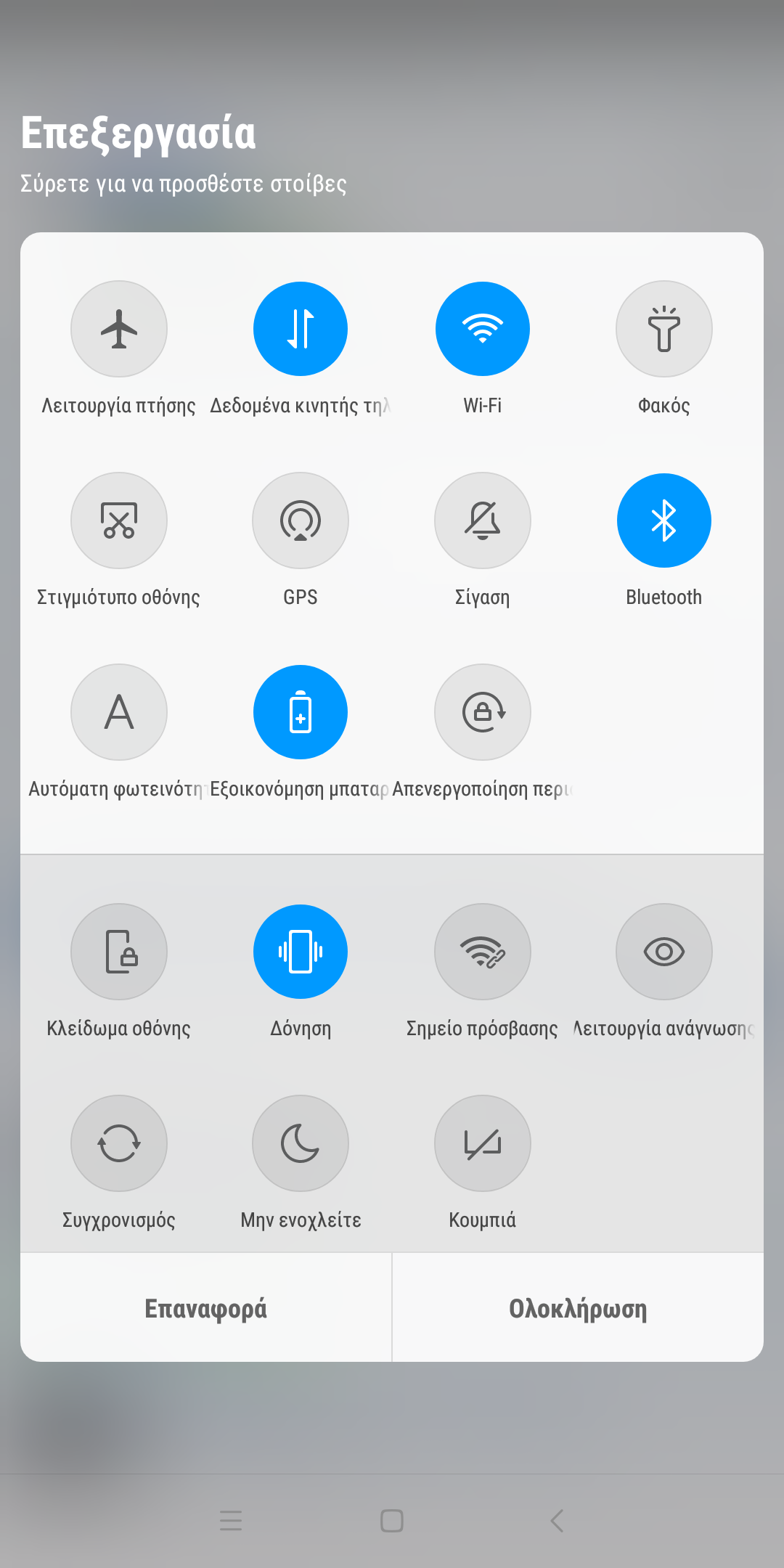
Task: Toggle the mute tile (Σίγαση)
Action: (483, 520)
